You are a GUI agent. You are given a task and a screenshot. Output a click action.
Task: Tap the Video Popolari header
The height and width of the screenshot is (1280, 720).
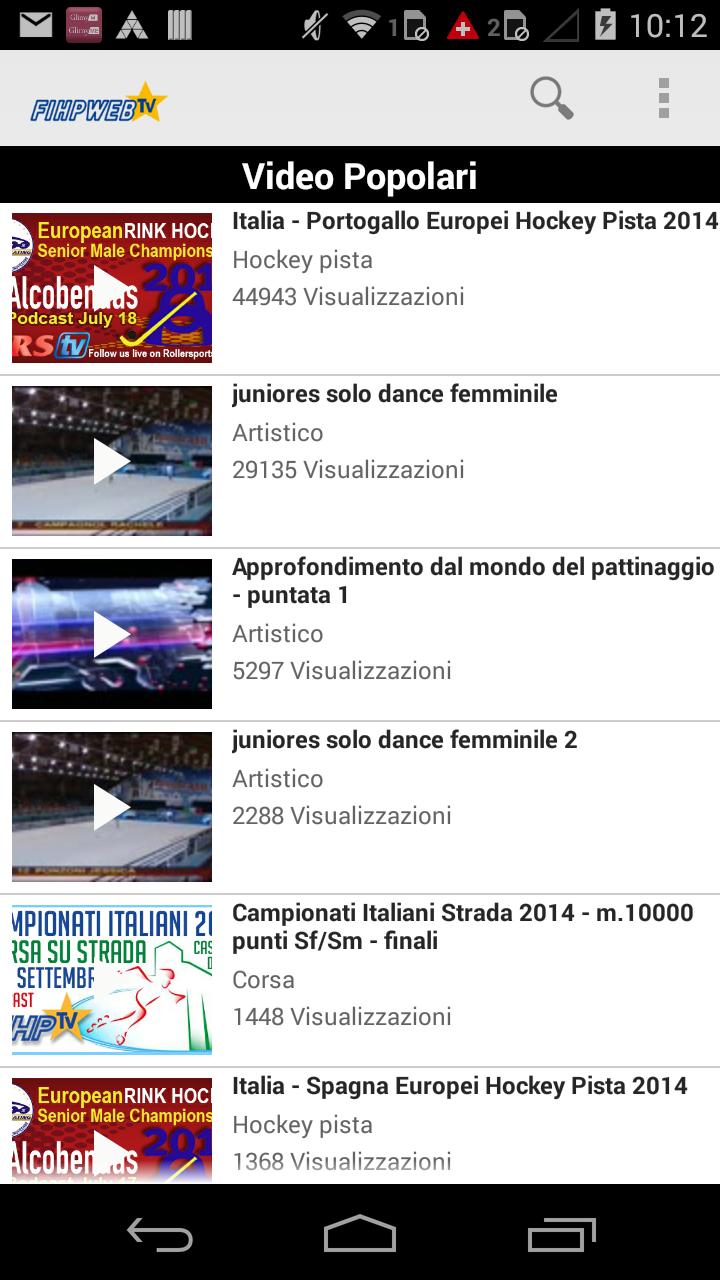coord(360,174)
